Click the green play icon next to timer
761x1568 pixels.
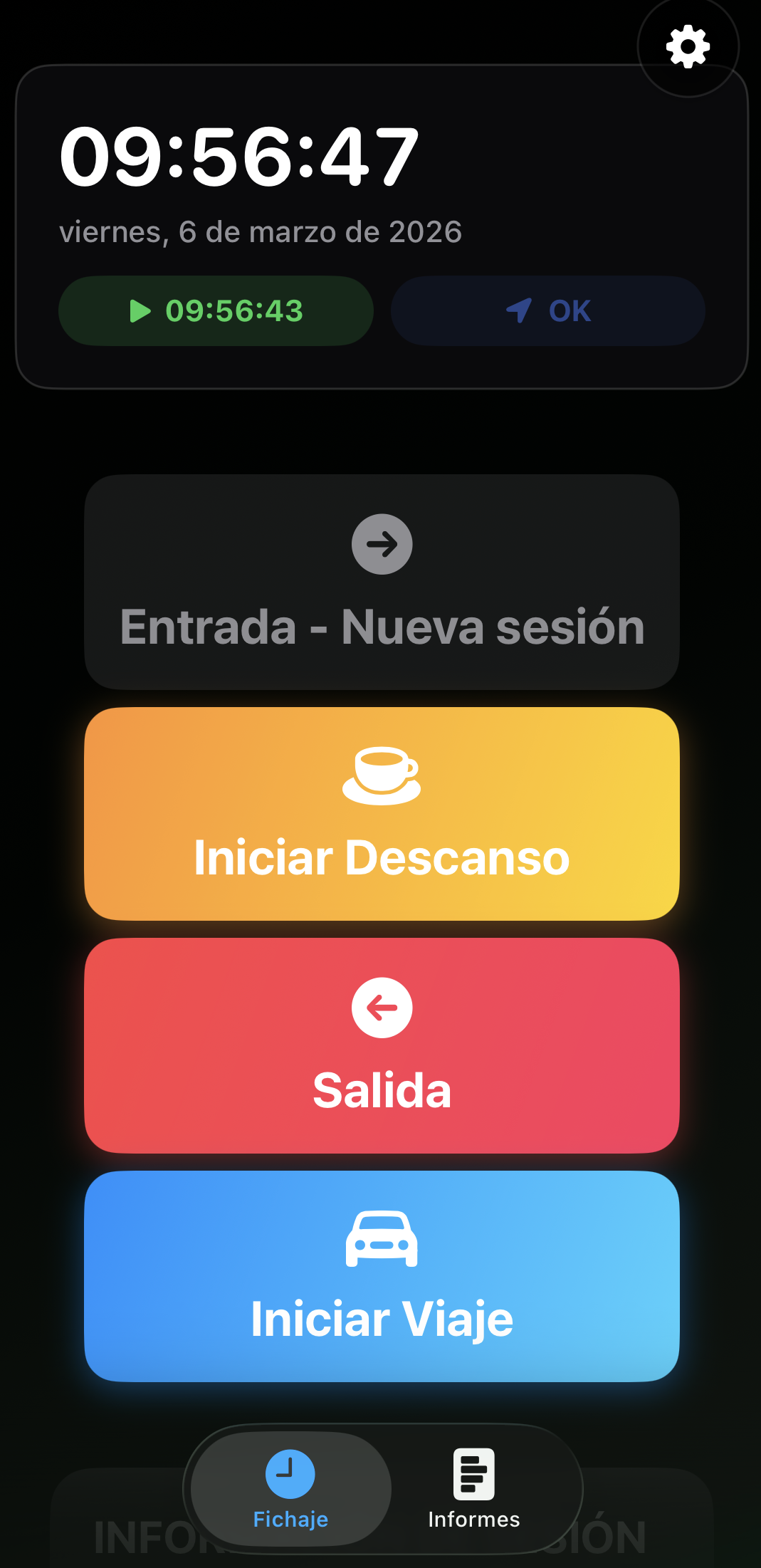140,310
